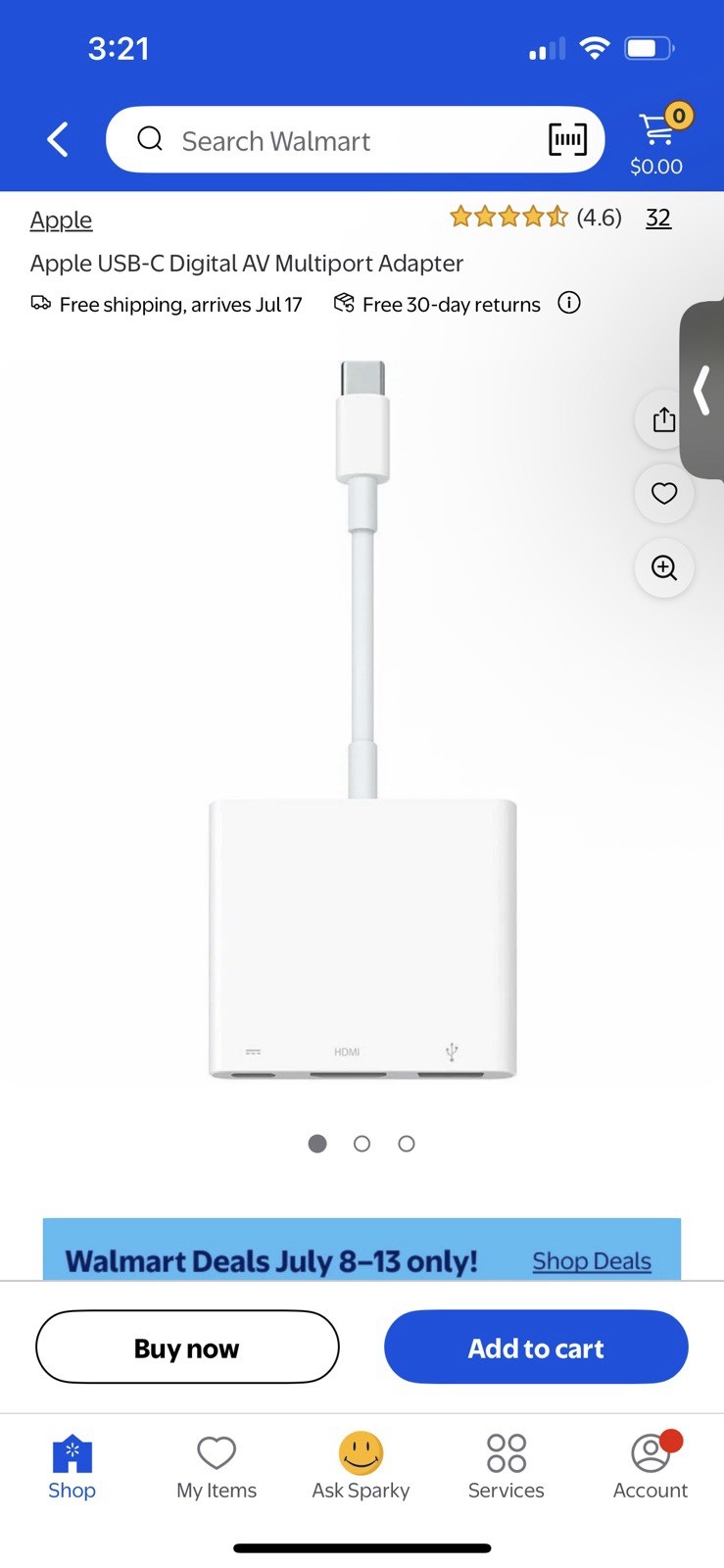Tap Buy now
This screenshot has width=724, height=1568.
click(x=187, y=1347)
